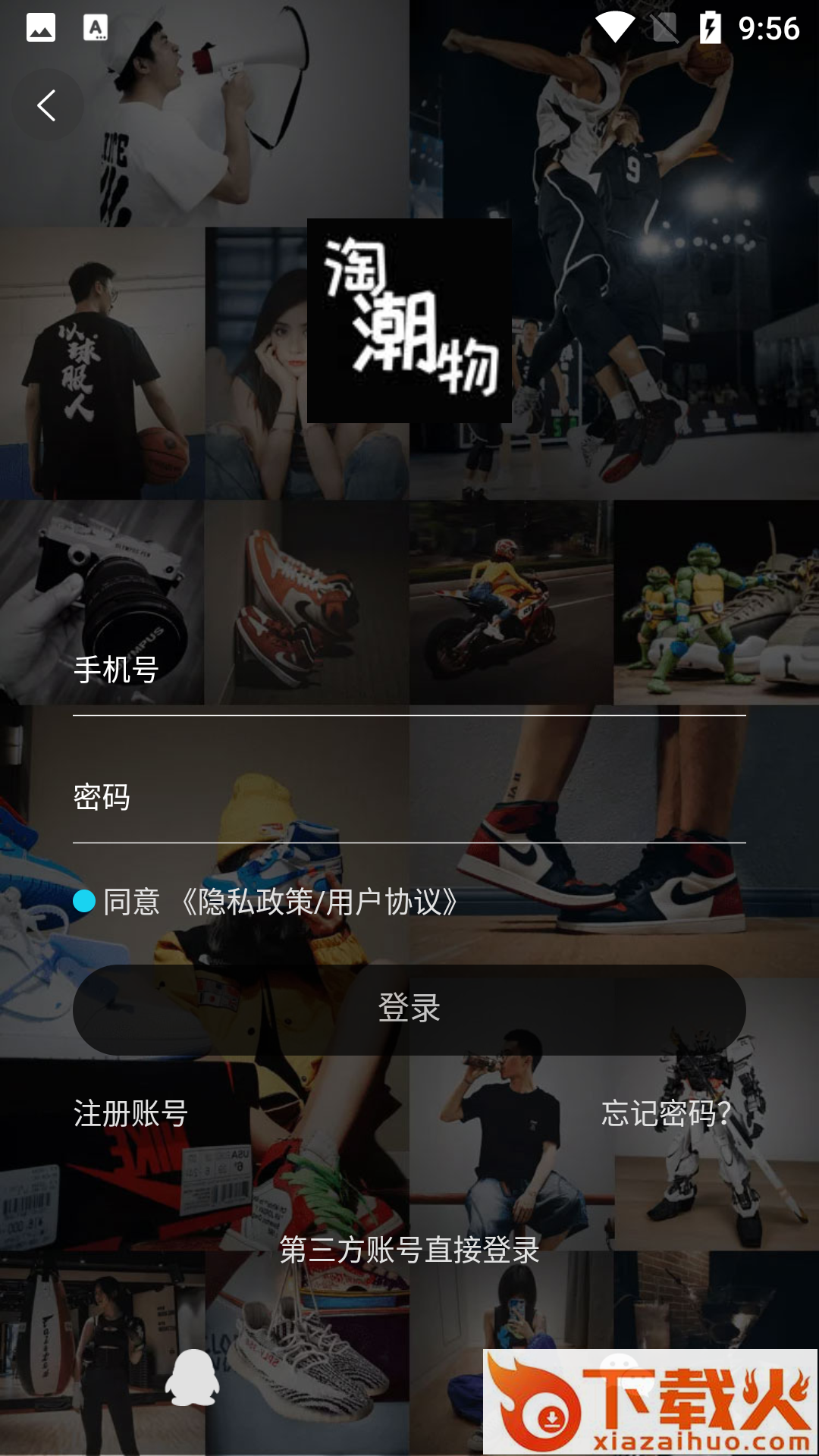Focus the 手机号 phone number field
The width and height of the screenshot is (819, 1456).
[409, 670]
